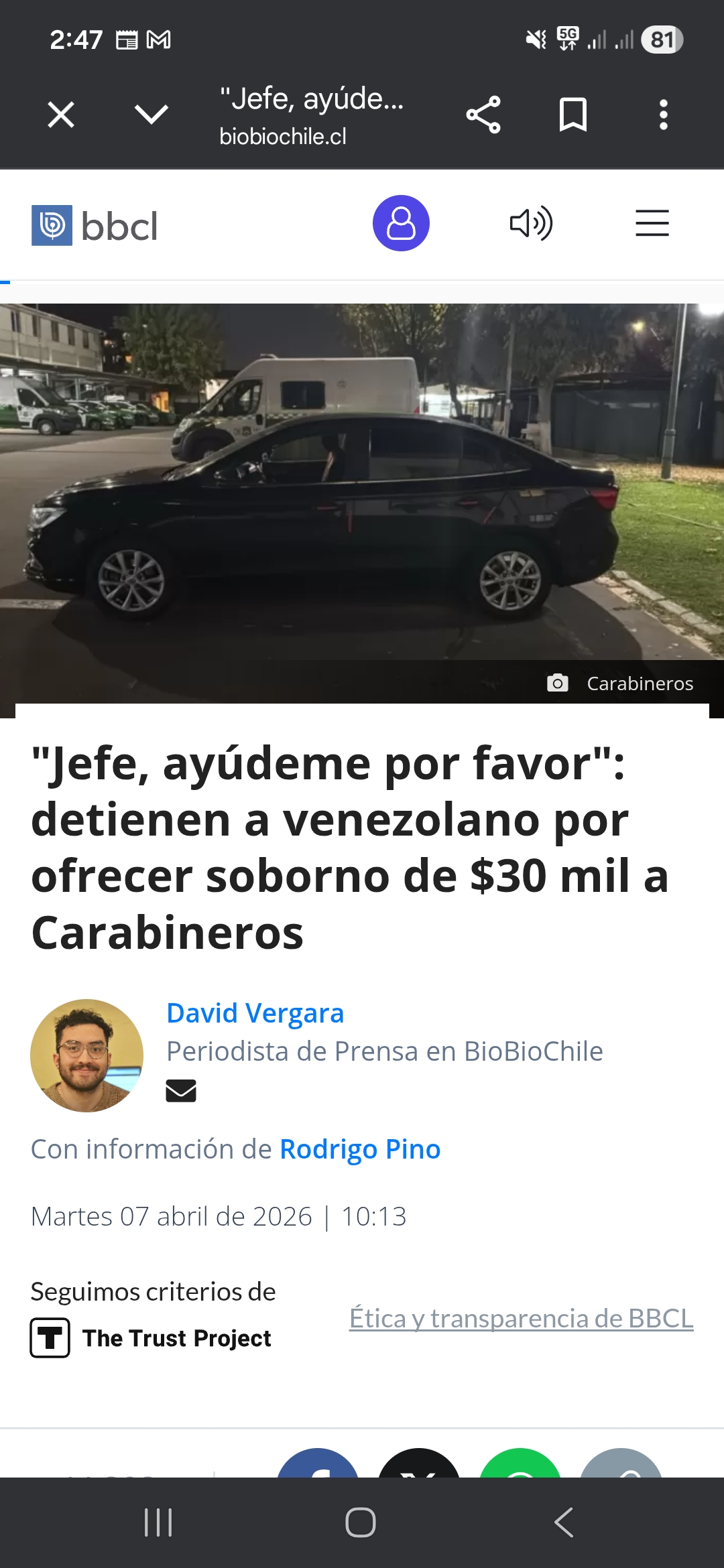The image size is (724, 1568).
Task: Open the browser overflow menu
Action: click(663, 115)
